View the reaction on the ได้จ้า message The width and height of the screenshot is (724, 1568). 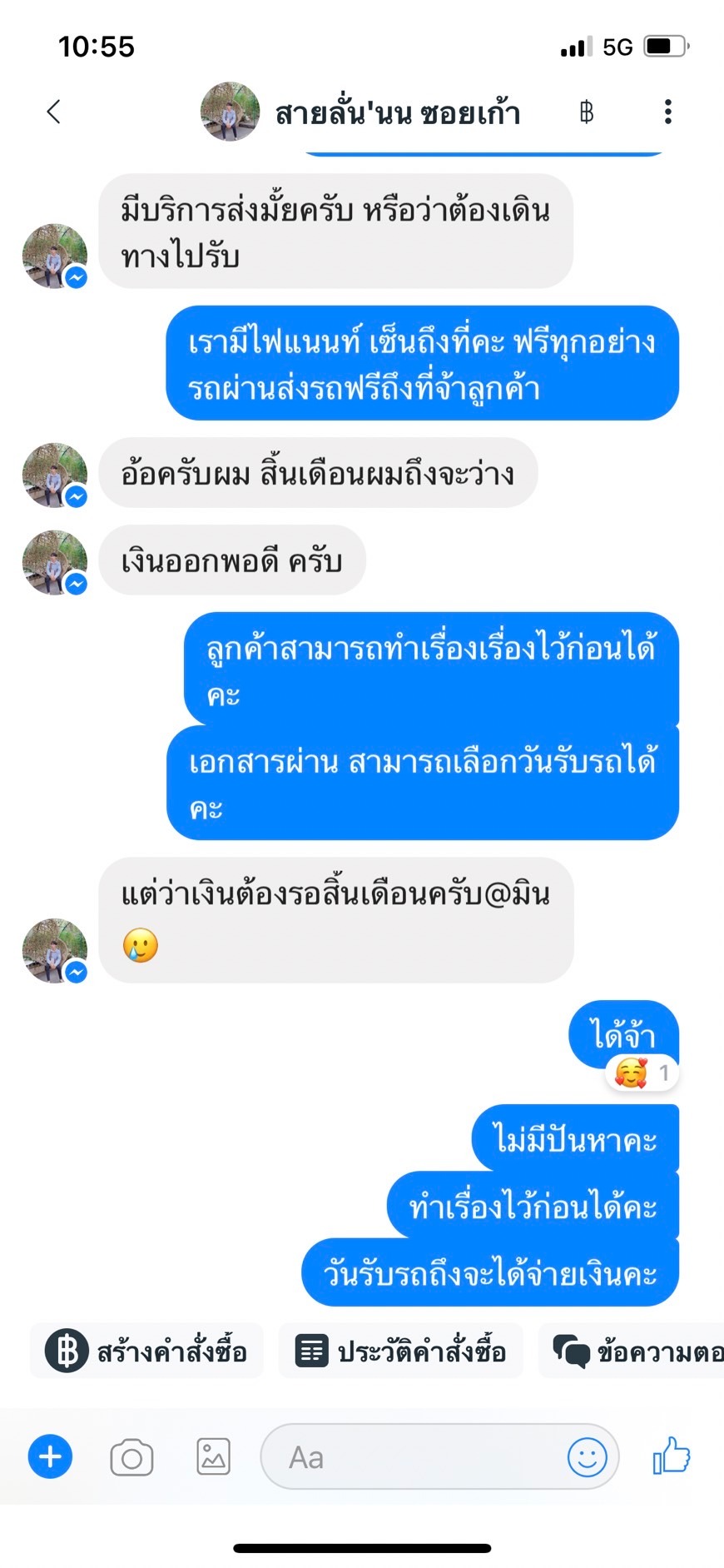tap(642, 1073)
